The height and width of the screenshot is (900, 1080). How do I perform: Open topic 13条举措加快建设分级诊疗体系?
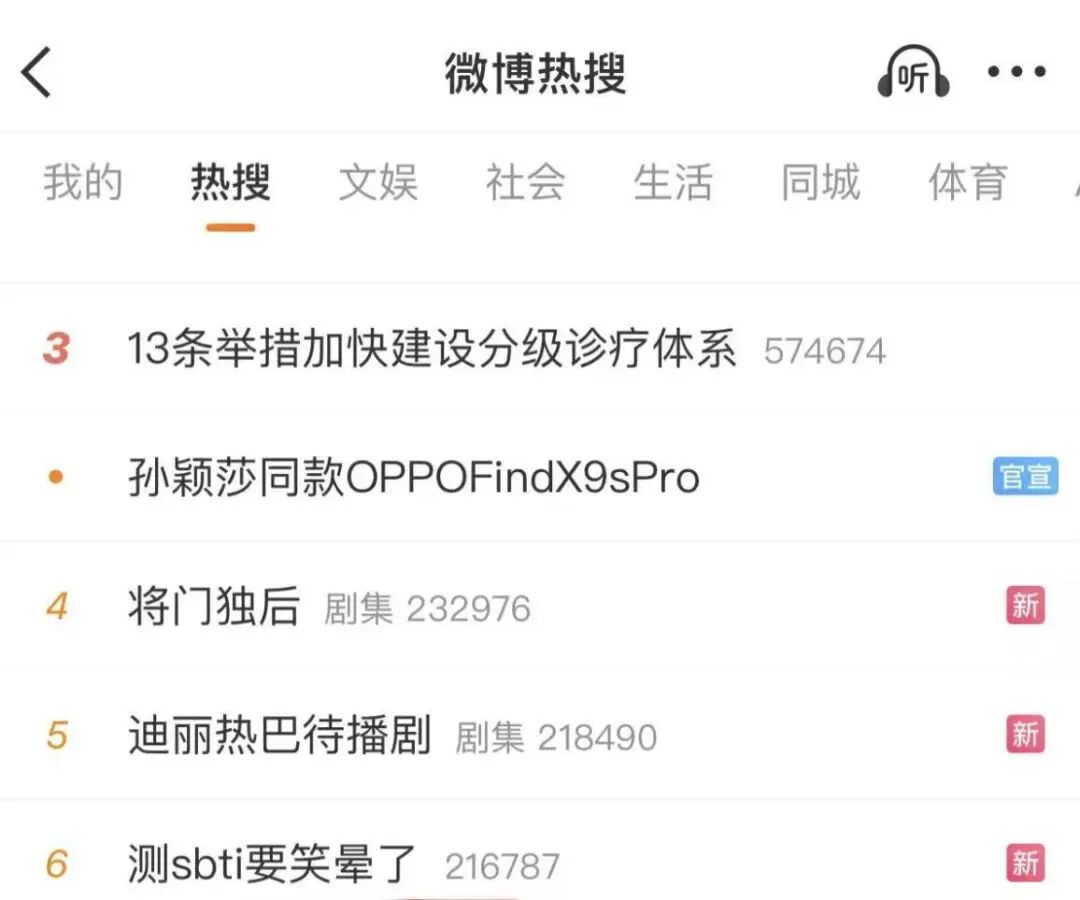pyautogui.click(x=432, y=350)
